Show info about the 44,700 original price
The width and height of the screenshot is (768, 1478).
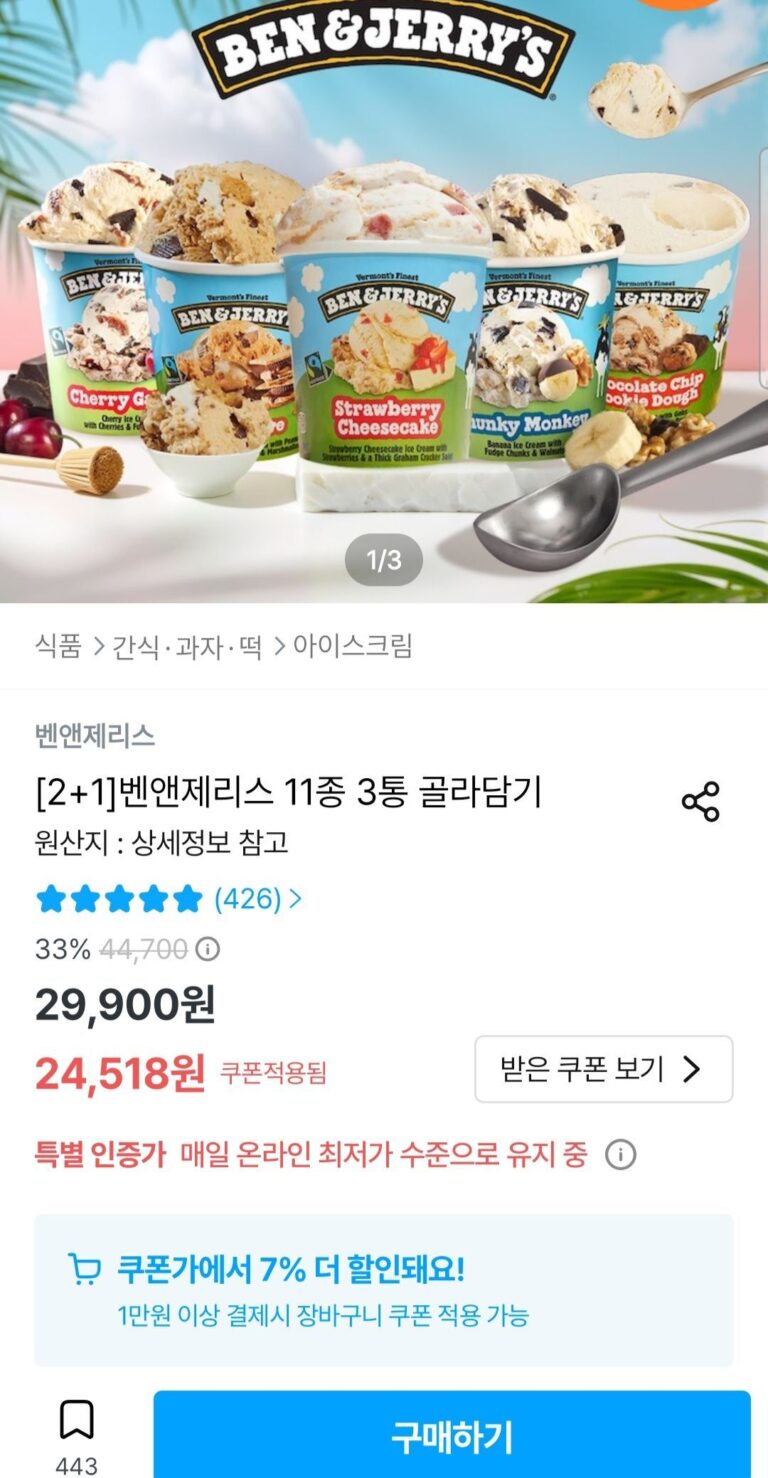click(x=207, y=949)
